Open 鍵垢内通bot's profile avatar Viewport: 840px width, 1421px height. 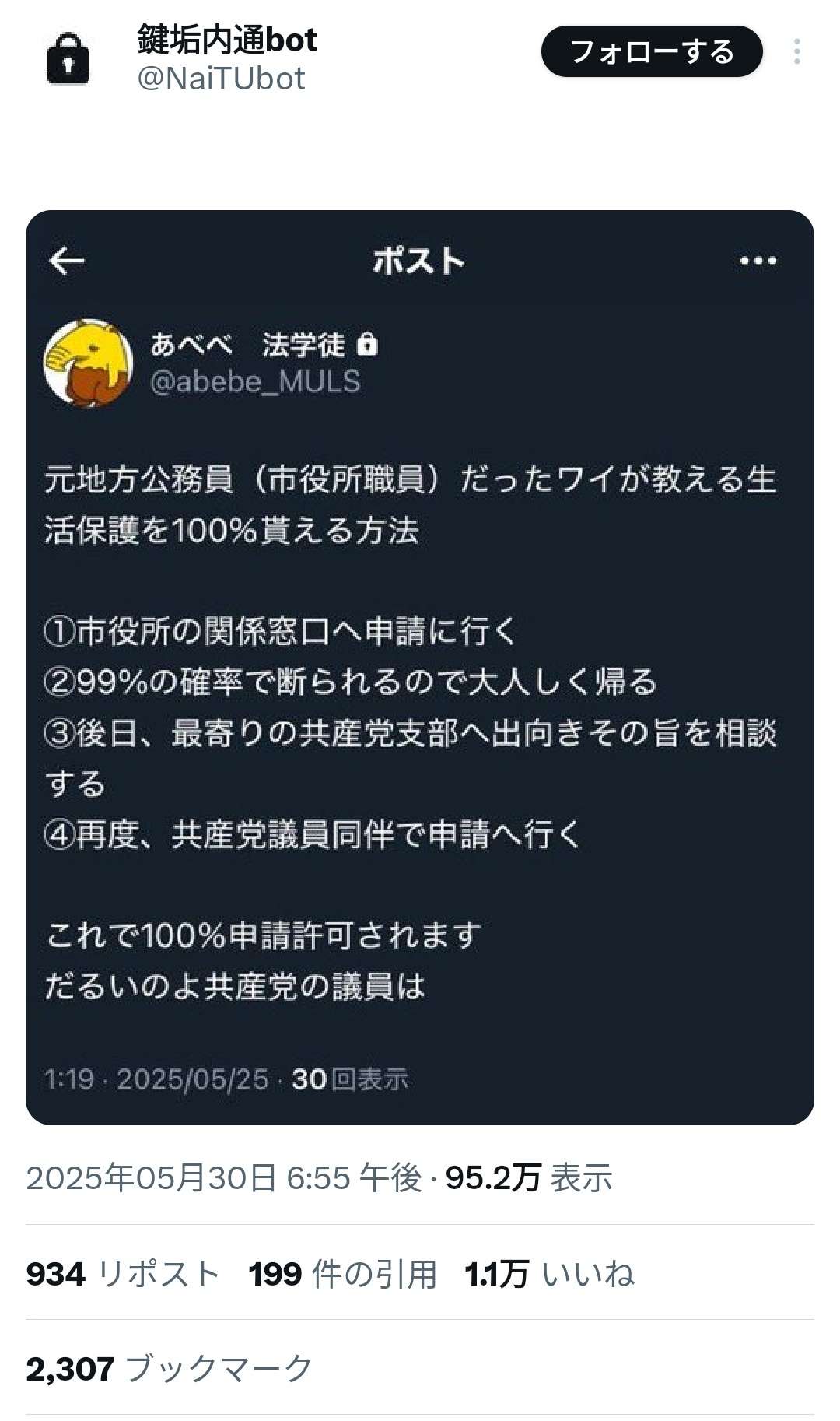coord(68,59)
